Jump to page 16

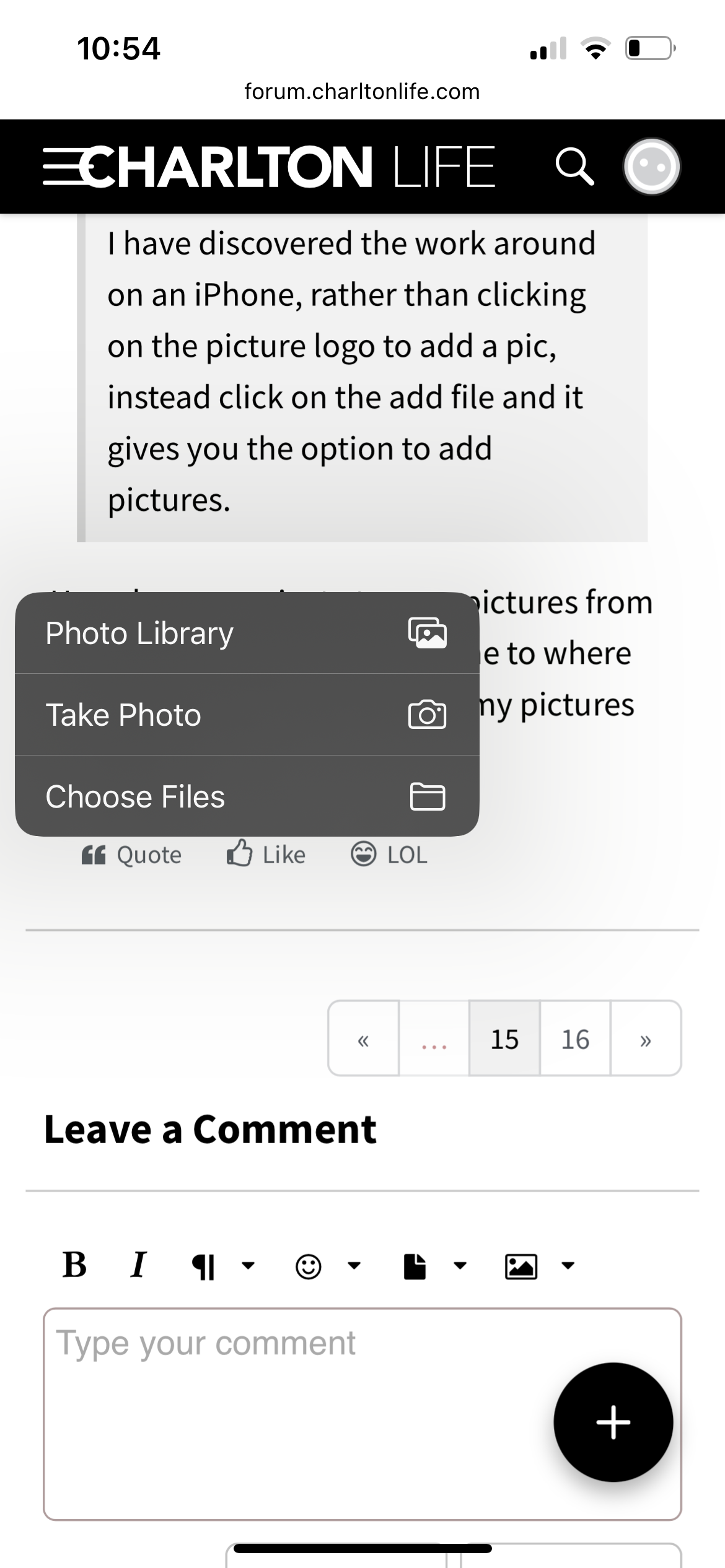(575, 1039)
